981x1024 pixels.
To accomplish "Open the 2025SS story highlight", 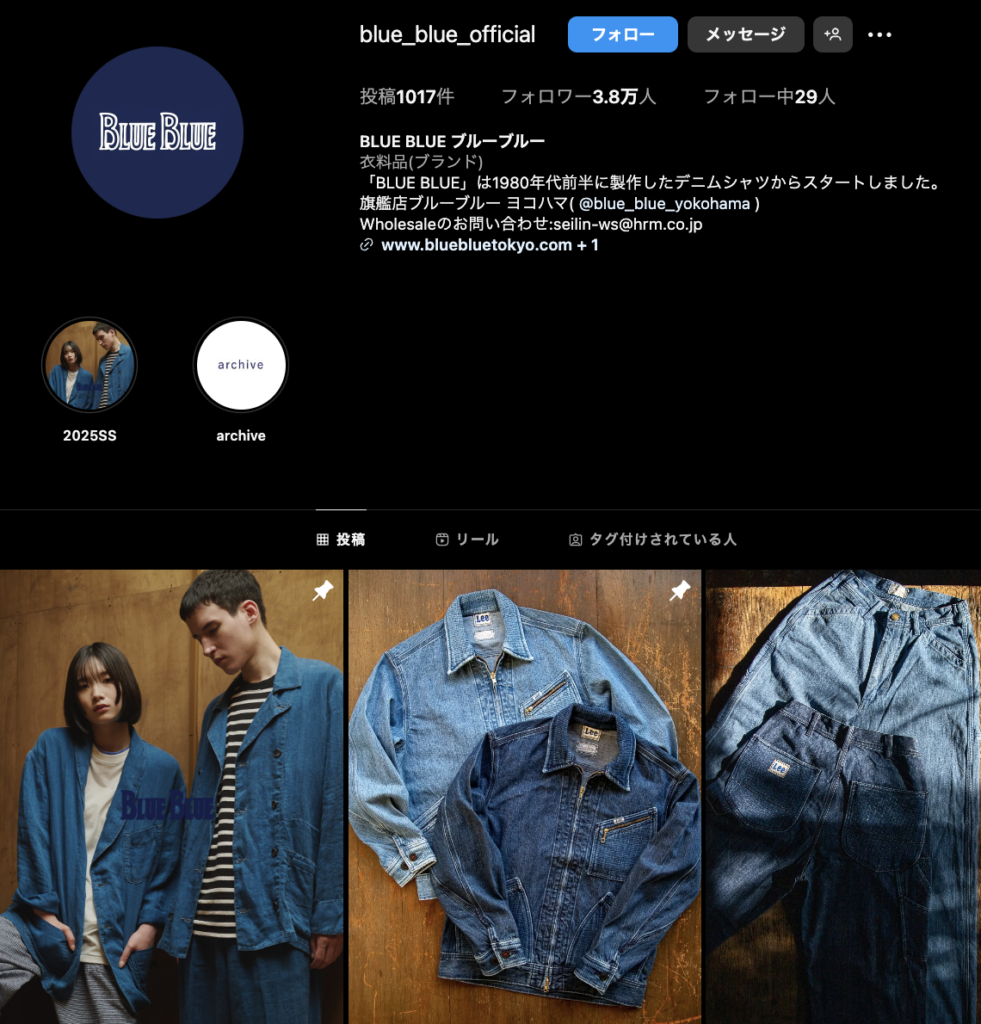I will tap(90, 366).
